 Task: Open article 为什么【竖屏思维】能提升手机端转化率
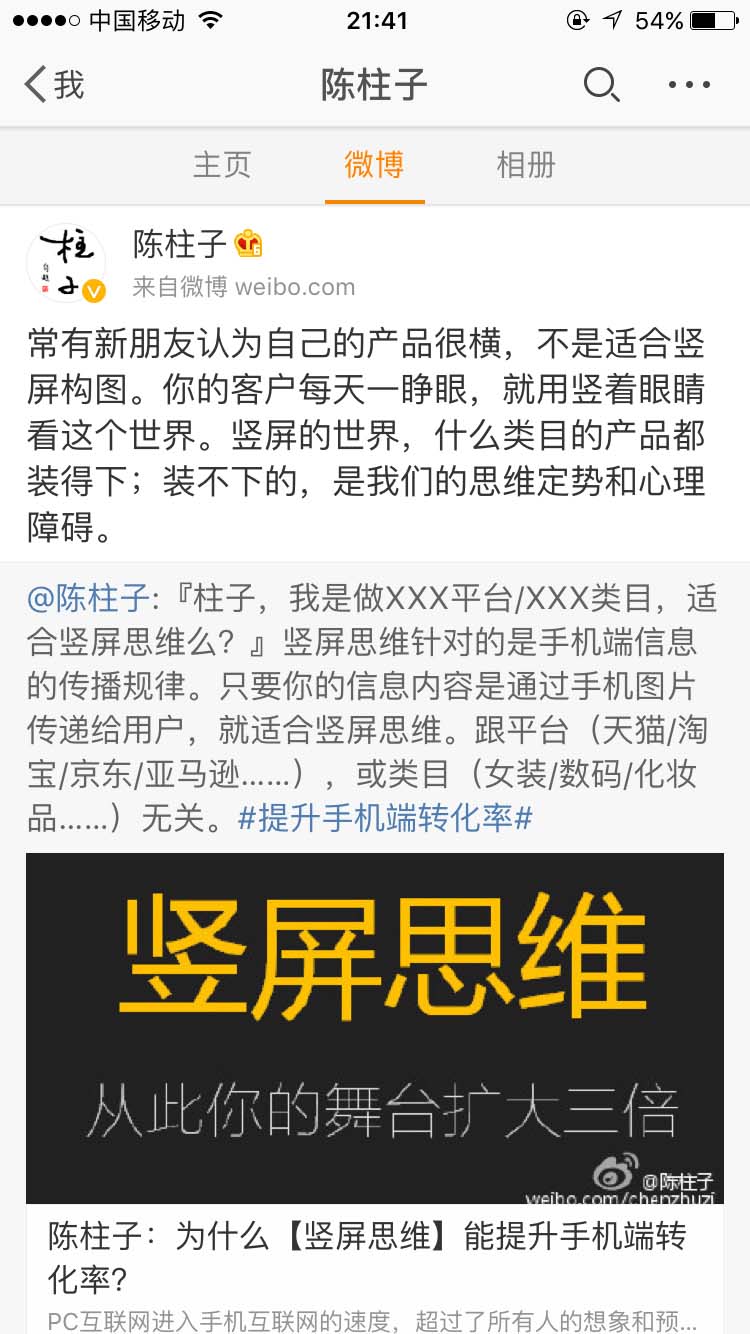375,1258
